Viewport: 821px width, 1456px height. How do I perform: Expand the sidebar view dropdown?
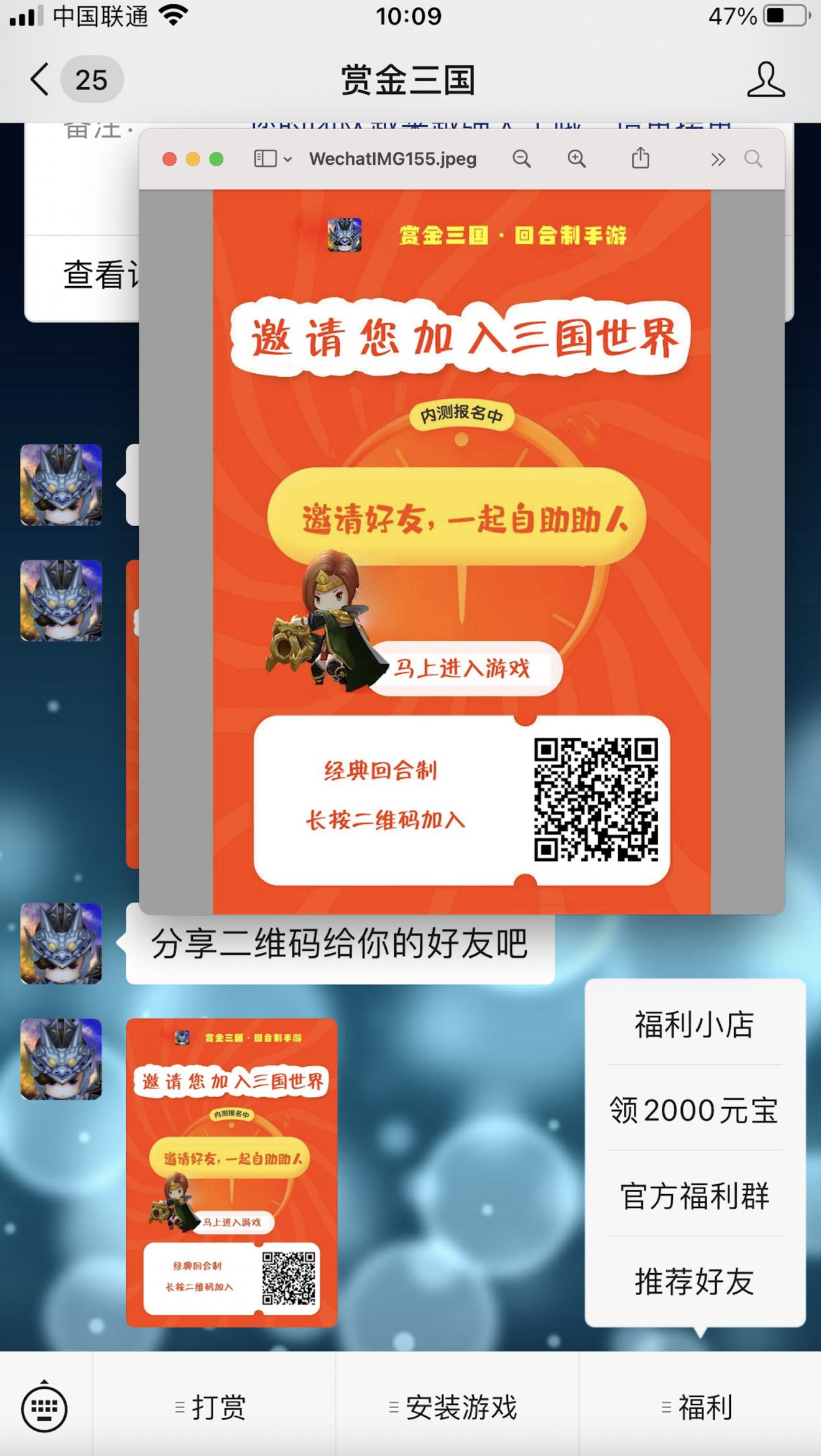[x=287, y=159]
